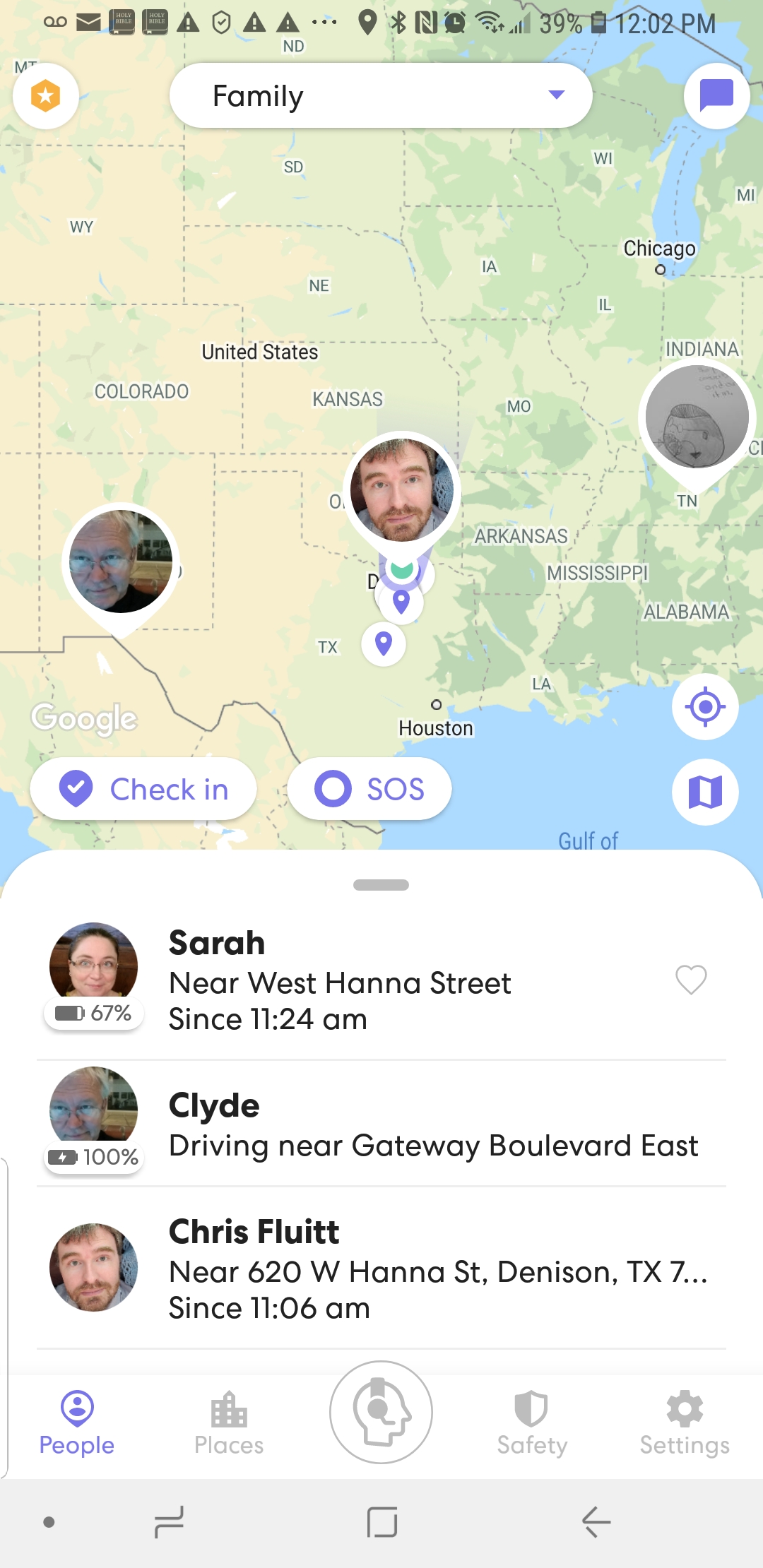The height and width of the screenshot is (1568, 763).
Task: Open the premium star badge
Action: 46,95
